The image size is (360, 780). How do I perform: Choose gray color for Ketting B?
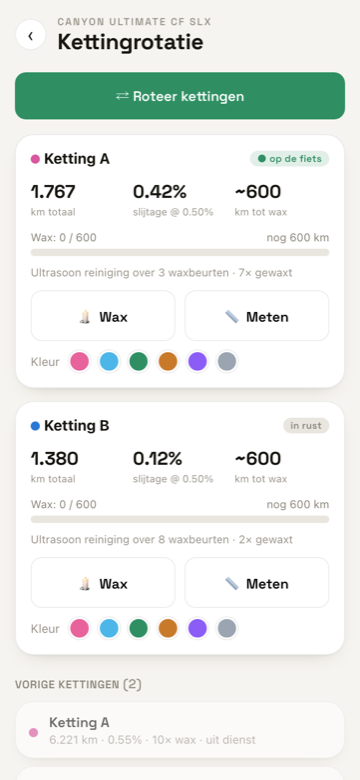(227, 628)
